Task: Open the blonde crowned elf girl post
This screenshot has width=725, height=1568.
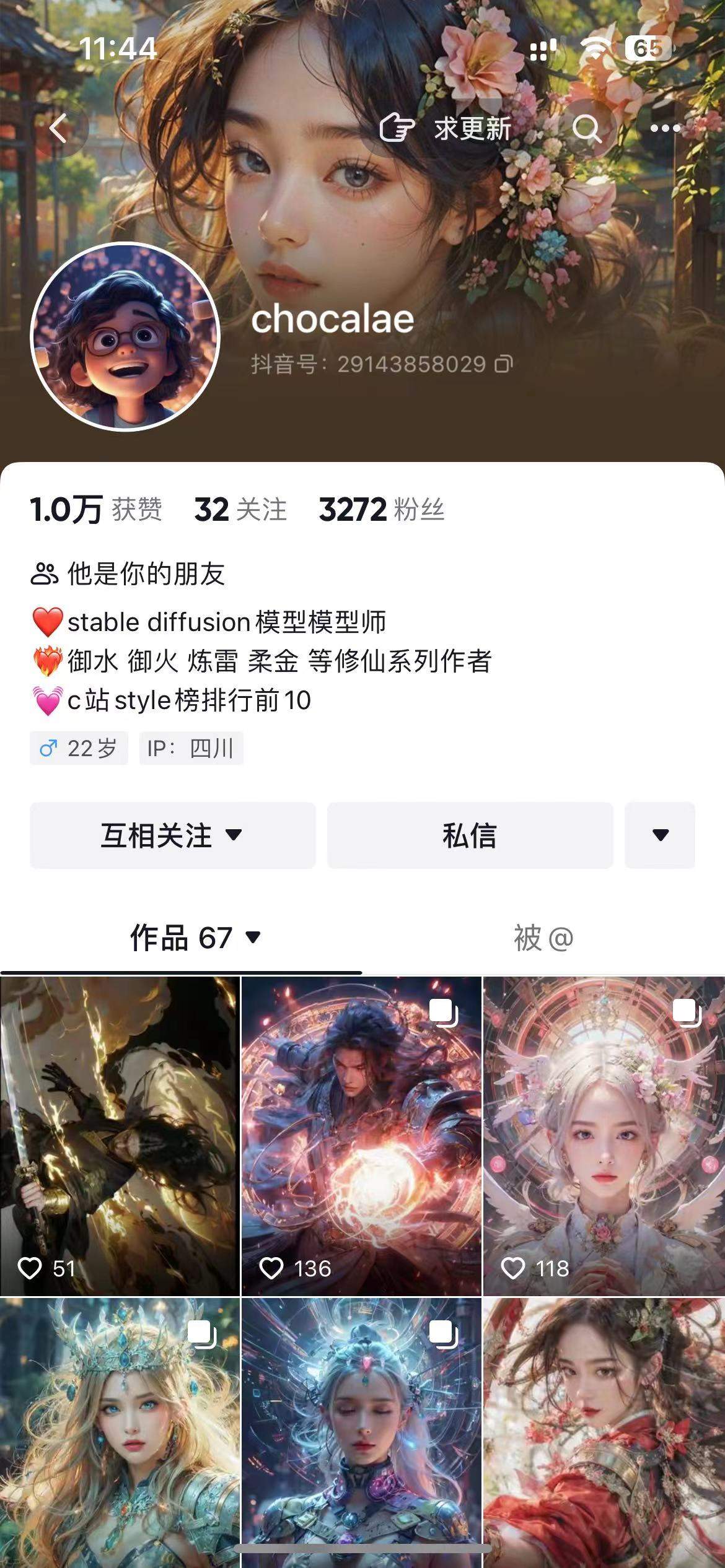Action: pos(120,1431)
